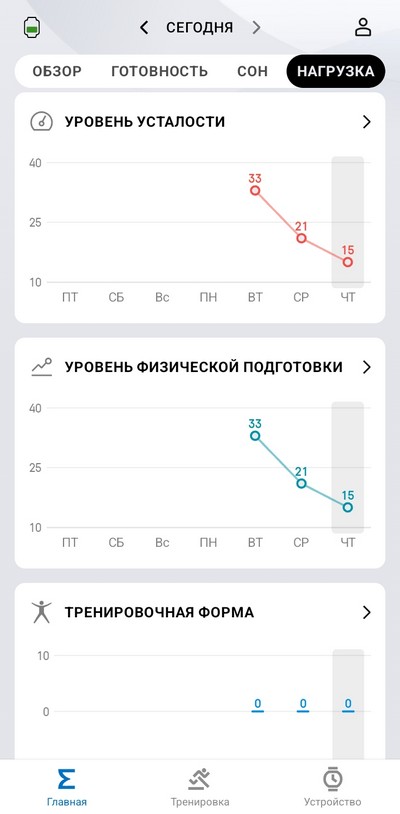Open the profile icon
The width and height of the screenshot is (400, 814).
(363, 27)
